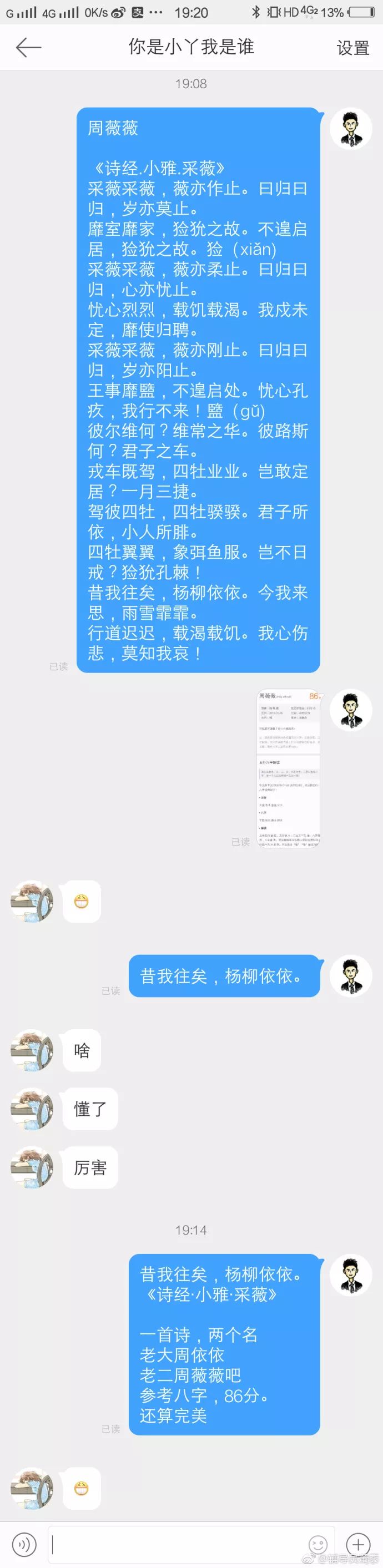Tap my avatar next to 周薇薇 message
Image resolution: width=383 pixels, height=1568 pixels.
(x=351, y=129)
